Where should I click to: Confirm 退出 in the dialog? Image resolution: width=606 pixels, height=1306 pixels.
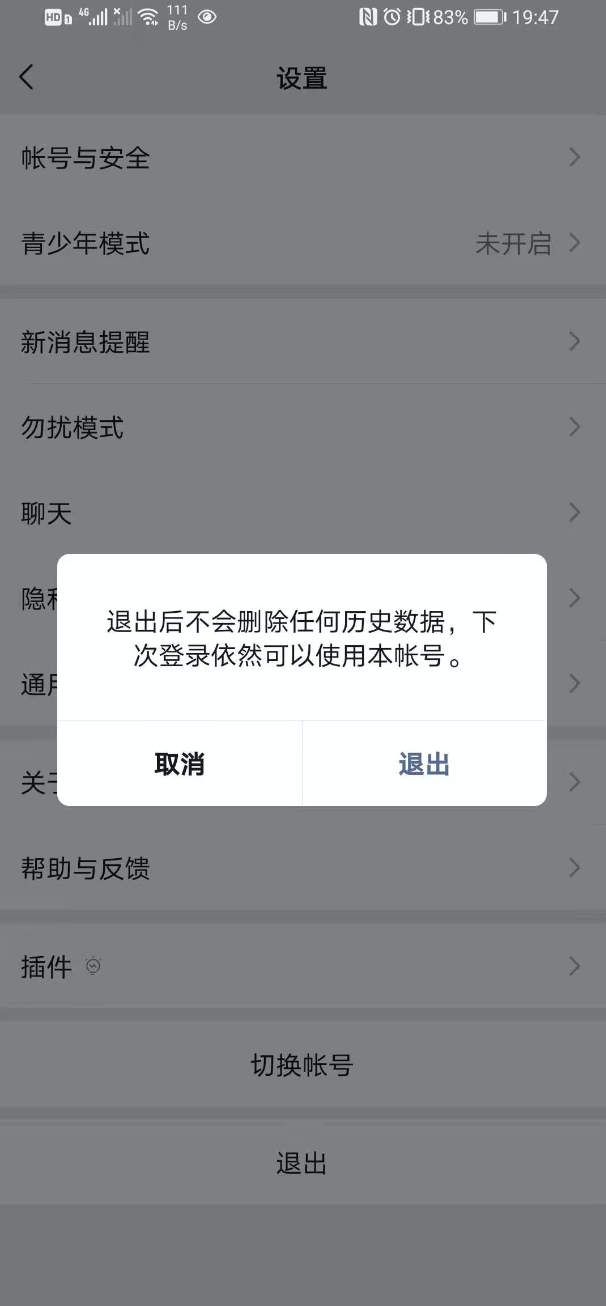(424, 764)
